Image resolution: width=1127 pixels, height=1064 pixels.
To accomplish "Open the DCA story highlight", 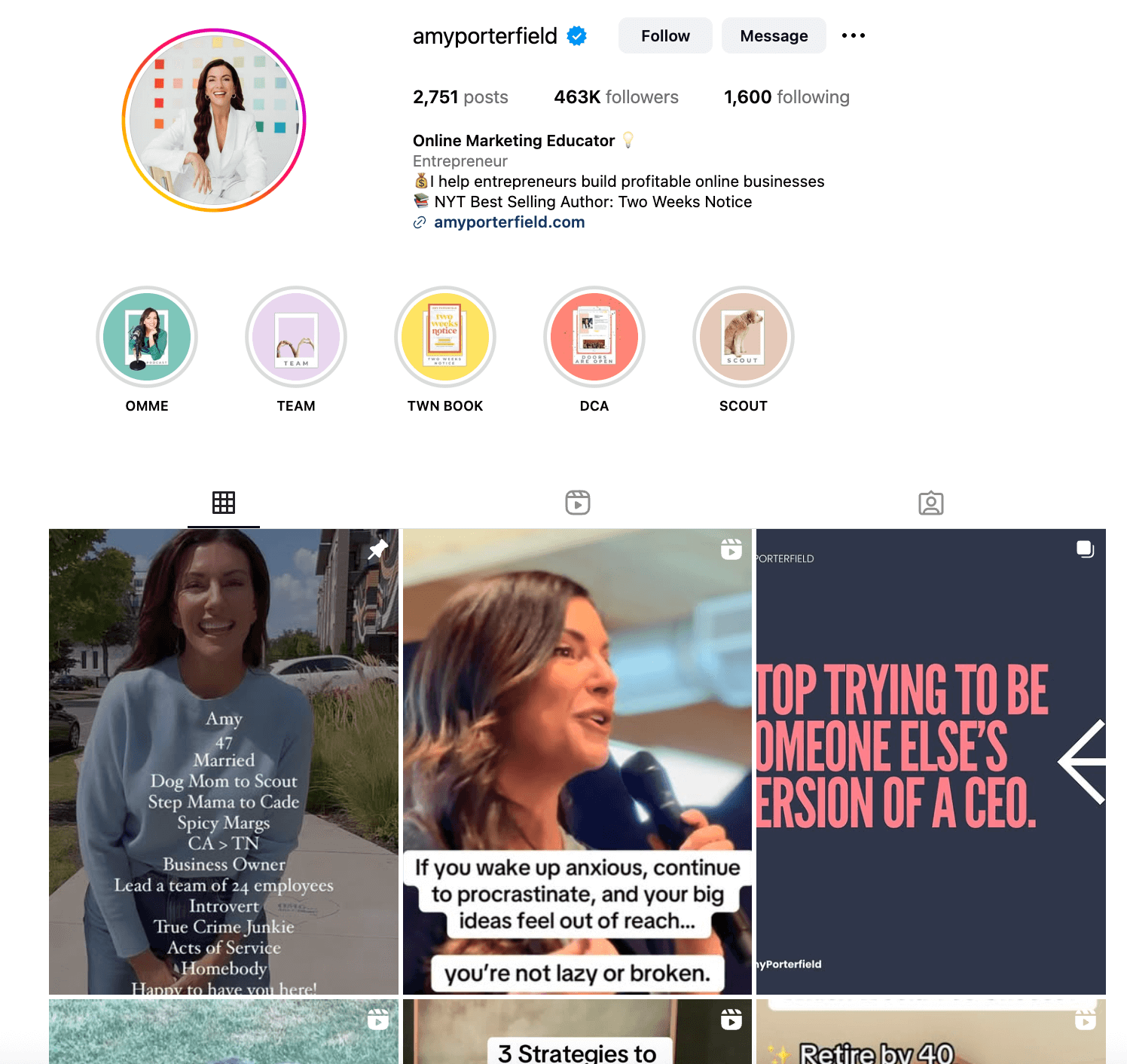I will click(x=594, y=337).
